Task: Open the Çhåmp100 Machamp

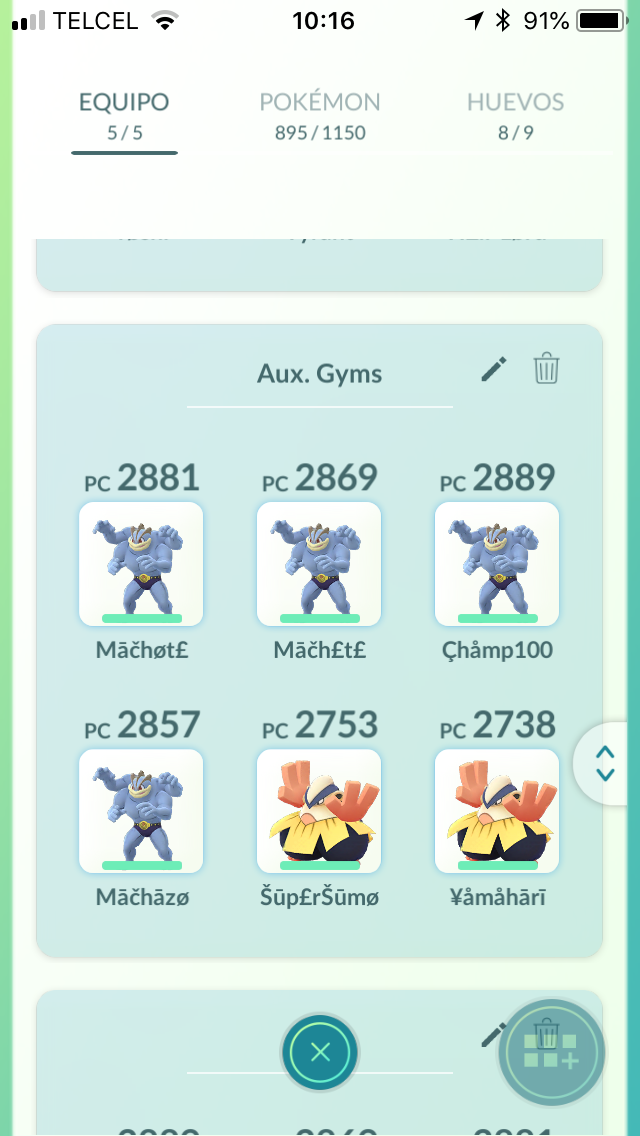Action: coord(496,564)
